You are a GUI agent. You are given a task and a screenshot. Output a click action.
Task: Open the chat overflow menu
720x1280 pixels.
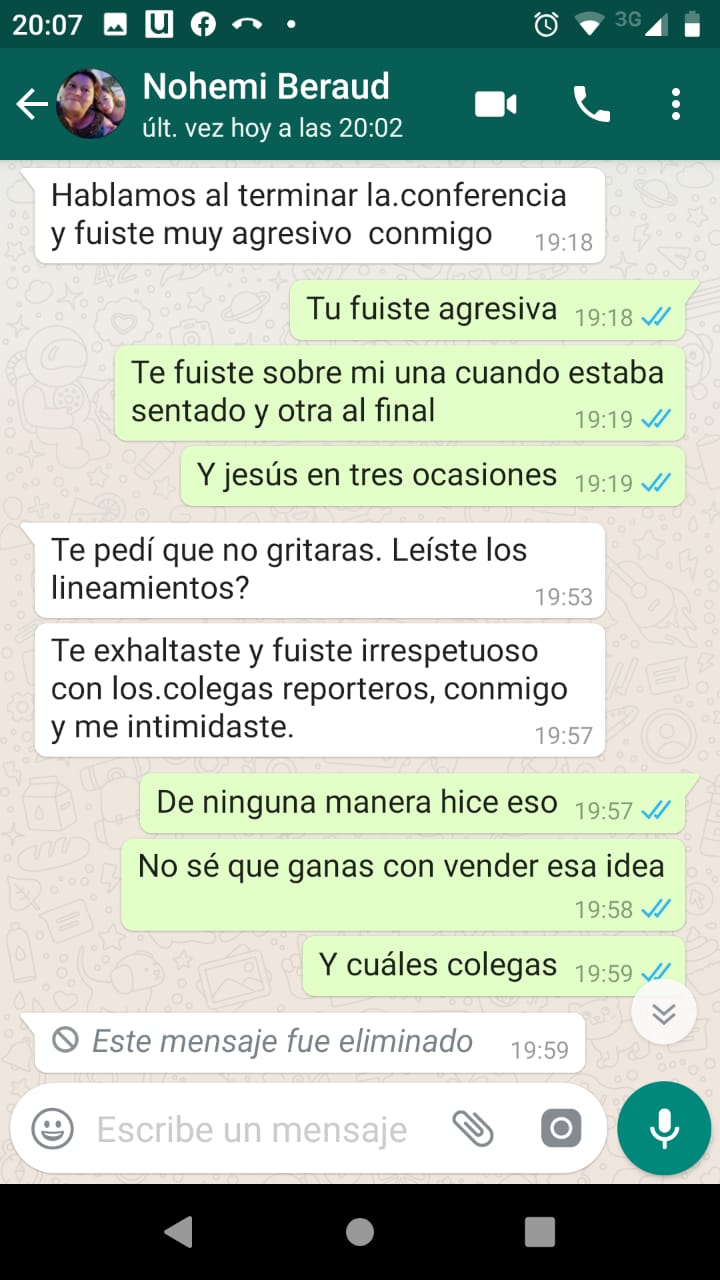(x=676, y=104)
